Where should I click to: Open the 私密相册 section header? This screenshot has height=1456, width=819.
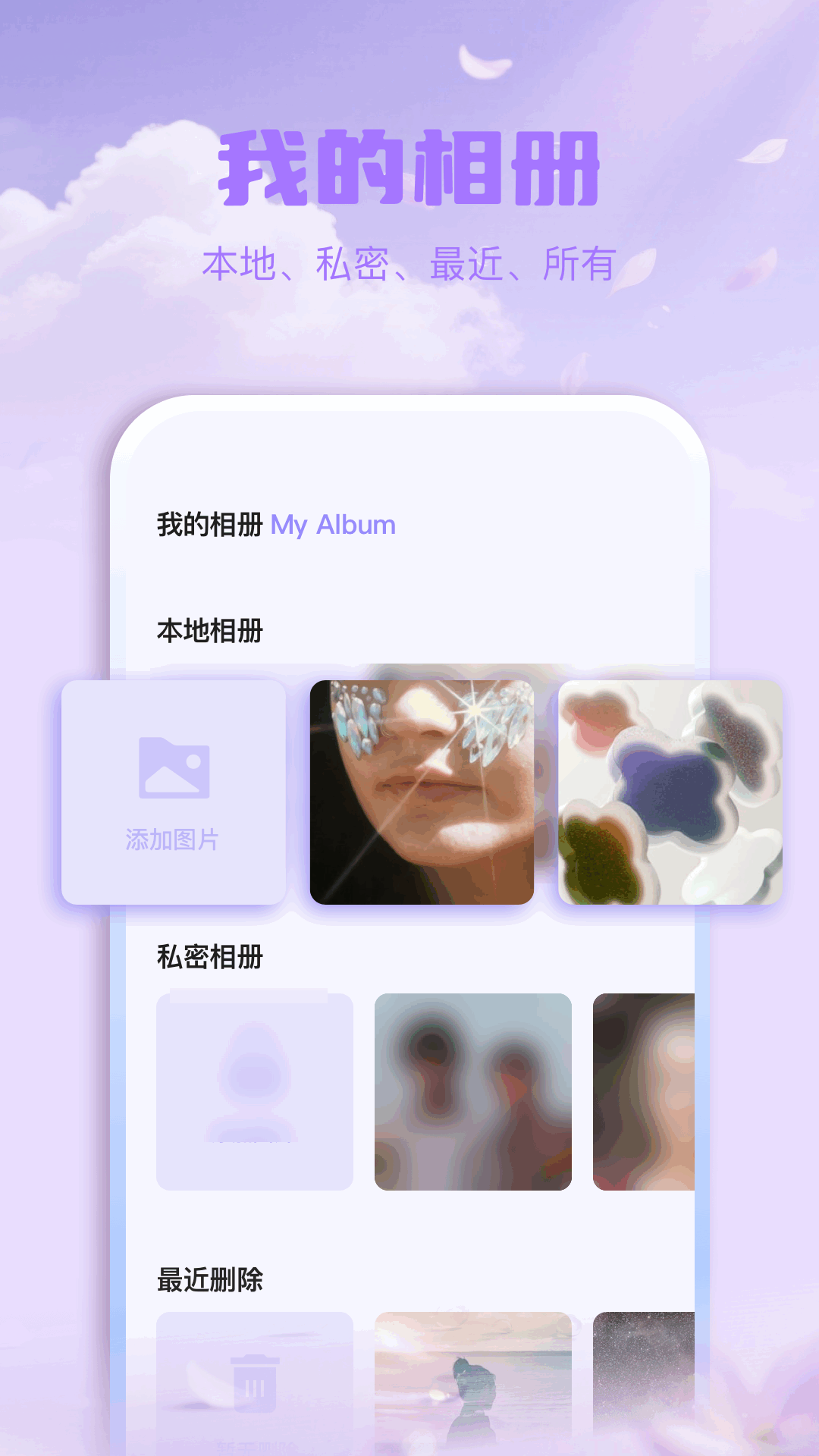(209, 958)
